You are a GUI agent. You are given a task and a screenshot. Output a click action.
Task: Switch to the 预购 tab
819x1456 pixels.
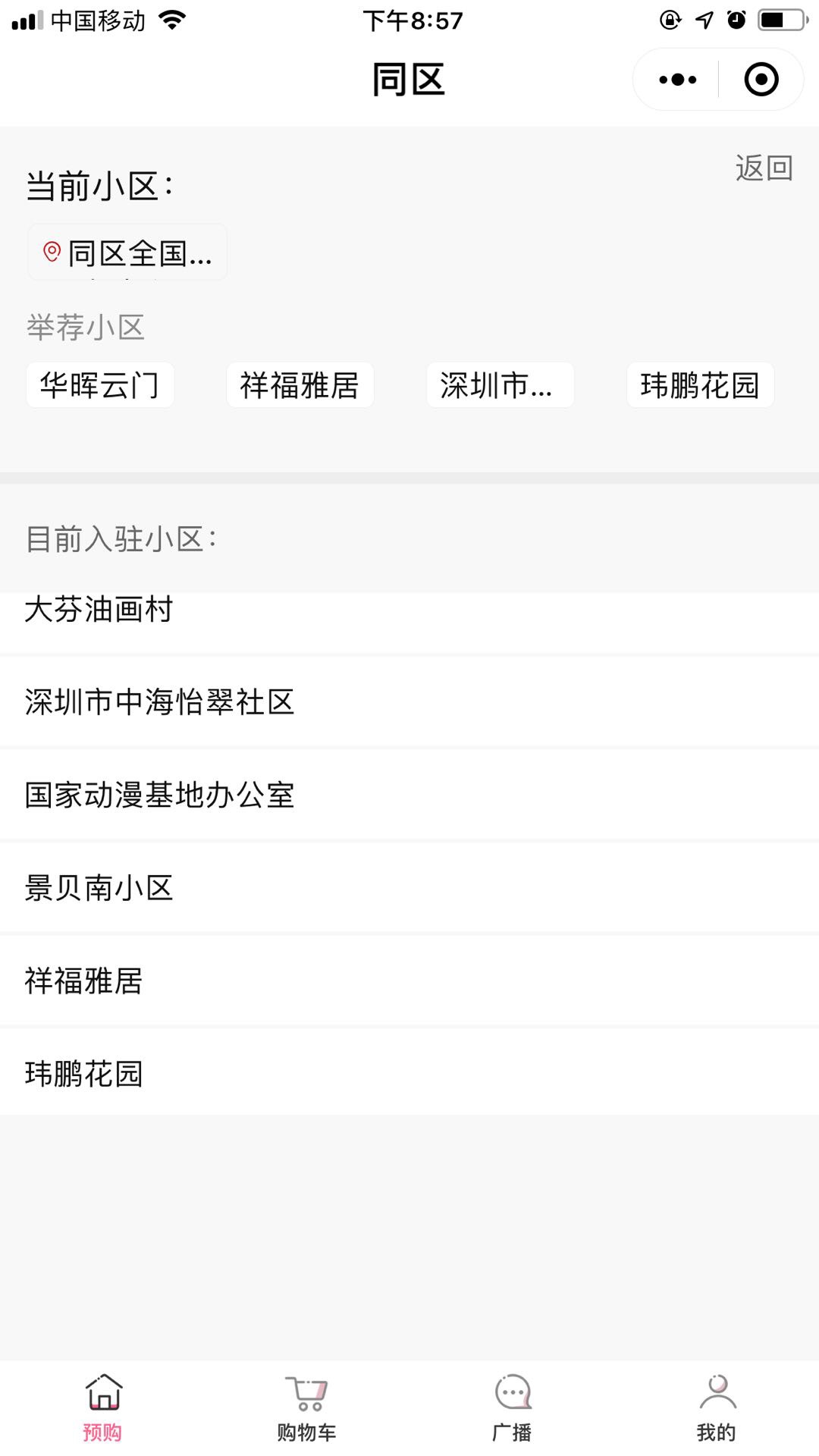click(102, 1408)
